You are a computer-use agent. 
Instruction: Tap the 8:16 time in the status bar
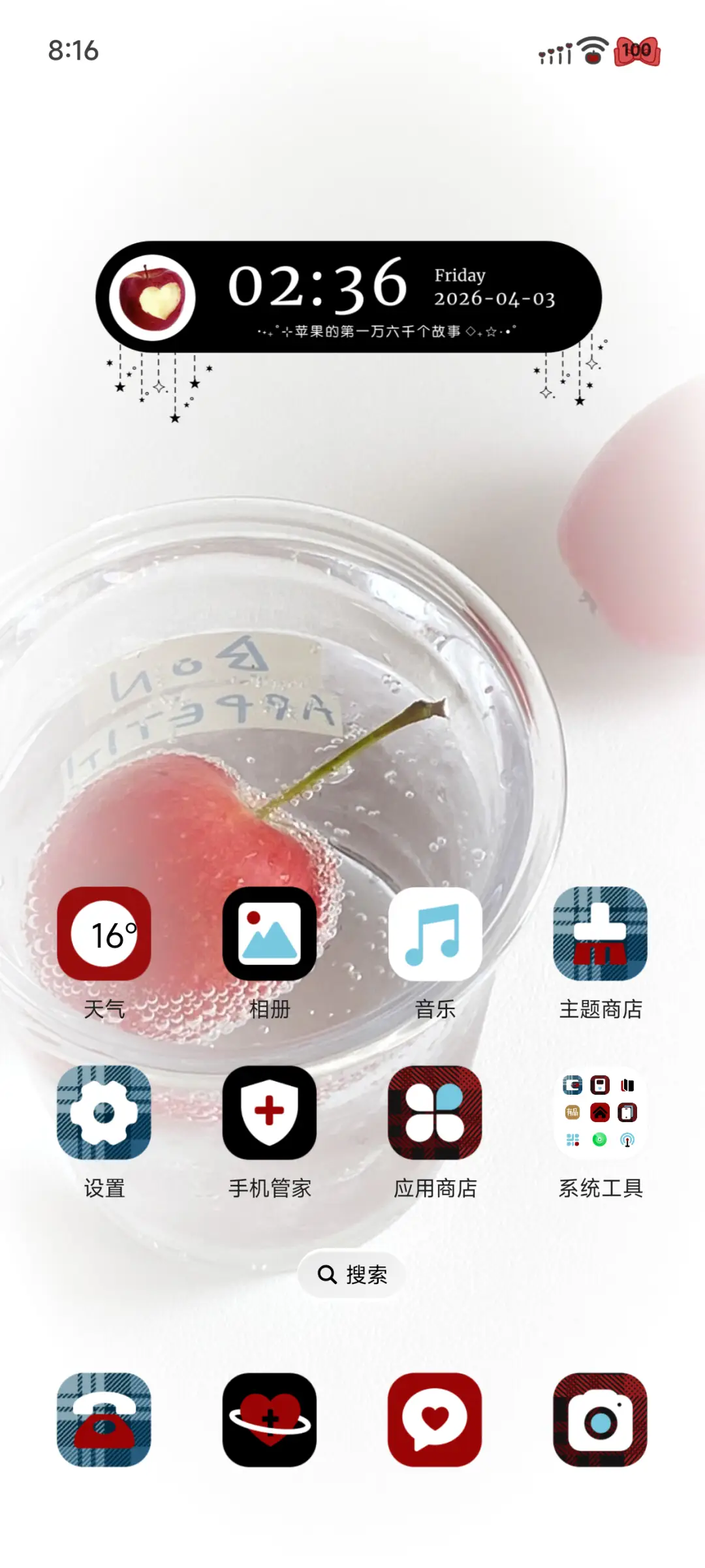coord(74,50)
